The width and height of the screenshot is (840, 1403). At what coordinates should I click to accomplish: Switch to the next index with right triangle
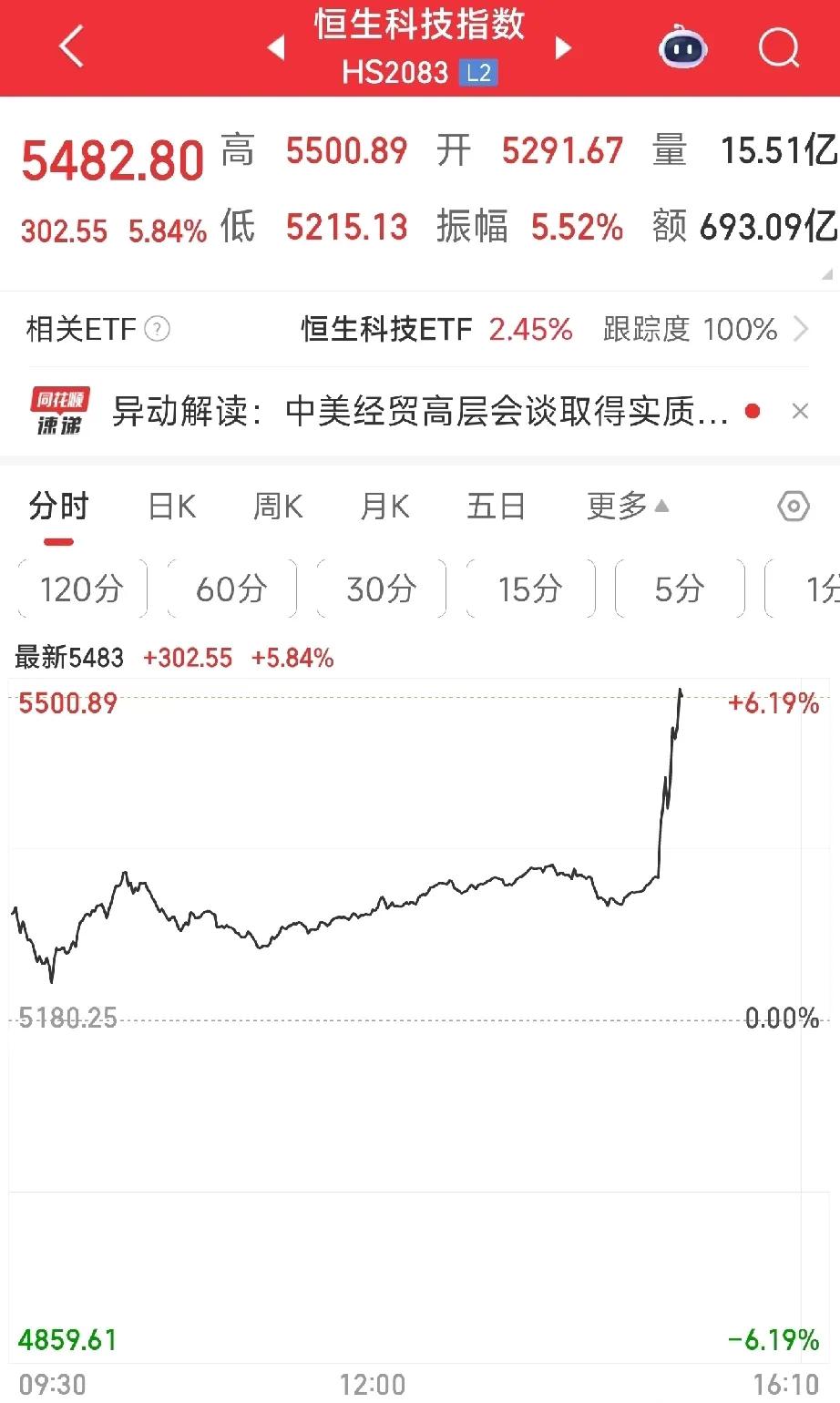[563, 47]
